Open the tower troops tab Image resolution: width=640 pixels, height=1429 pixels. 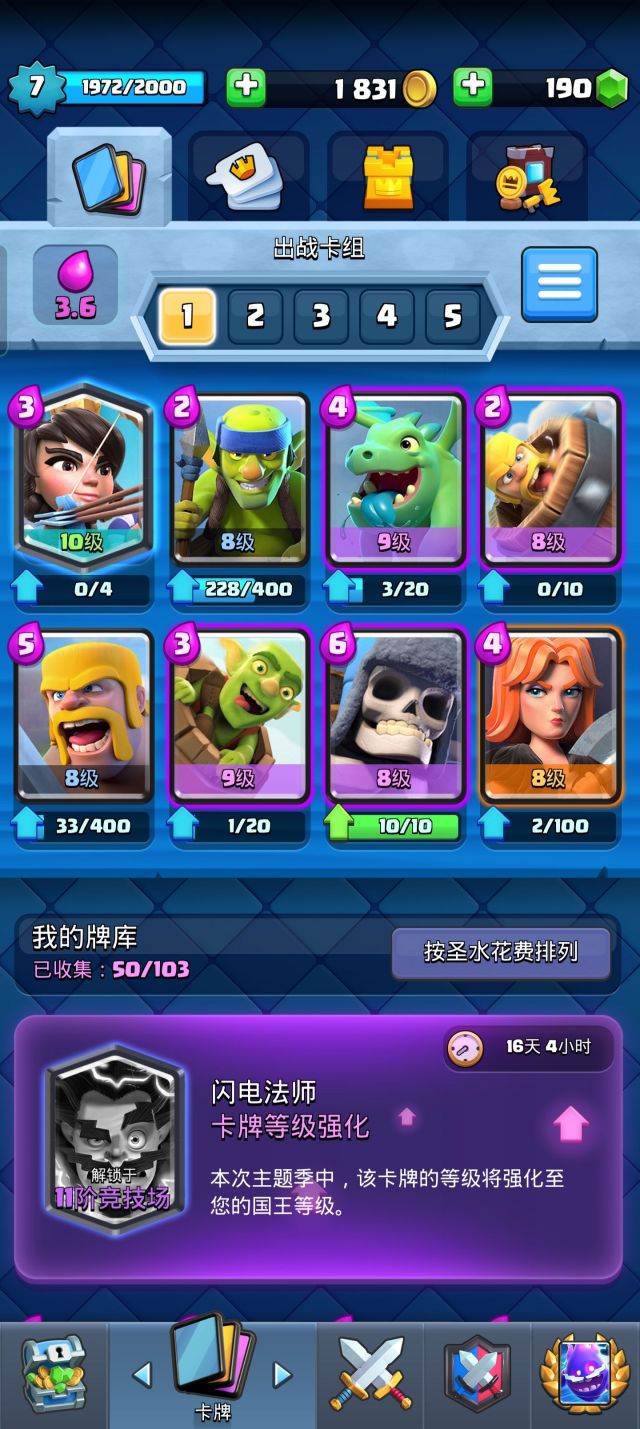tap(388, 178)
